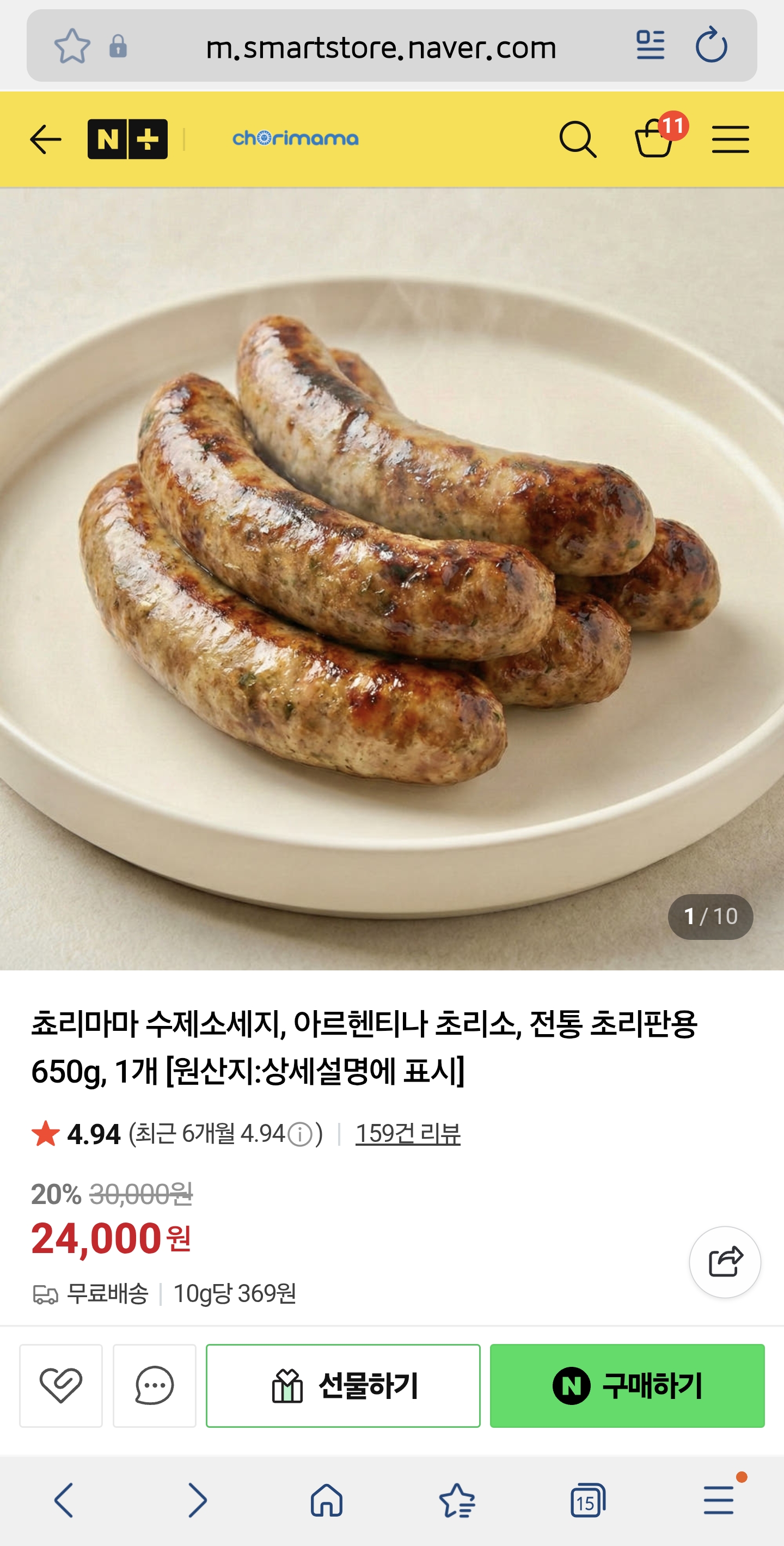Viewport: 784px width, 1546px height.
Task: Bookmark page with address bar star
Action: (x=72, y=46)
